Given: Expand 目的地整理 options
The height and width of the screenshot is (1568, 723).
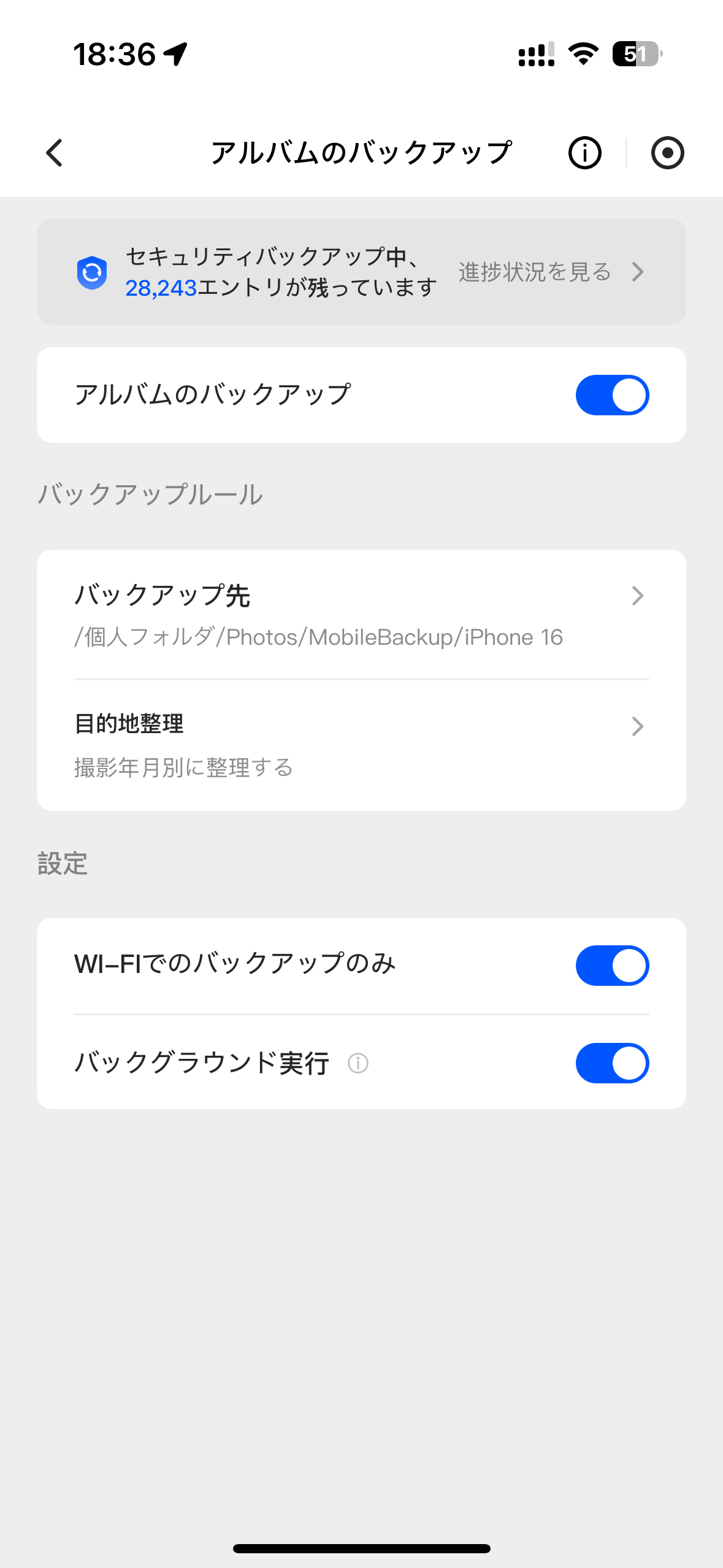Looking at the screenshot, I should (639, 727).
